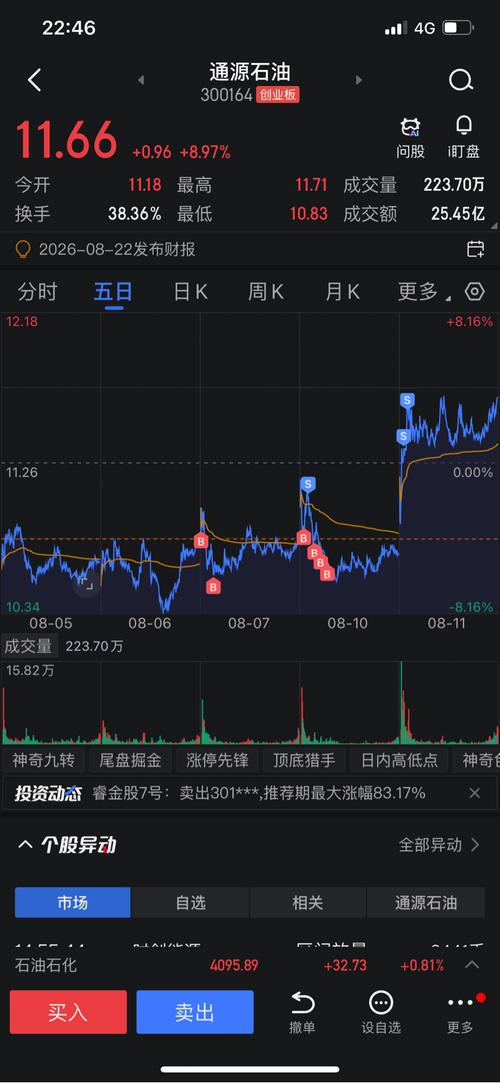Viewport: 500px width, 1083px height.
Task: Dismiss the 投资动态 banner
Action: (x=474, y=793)
